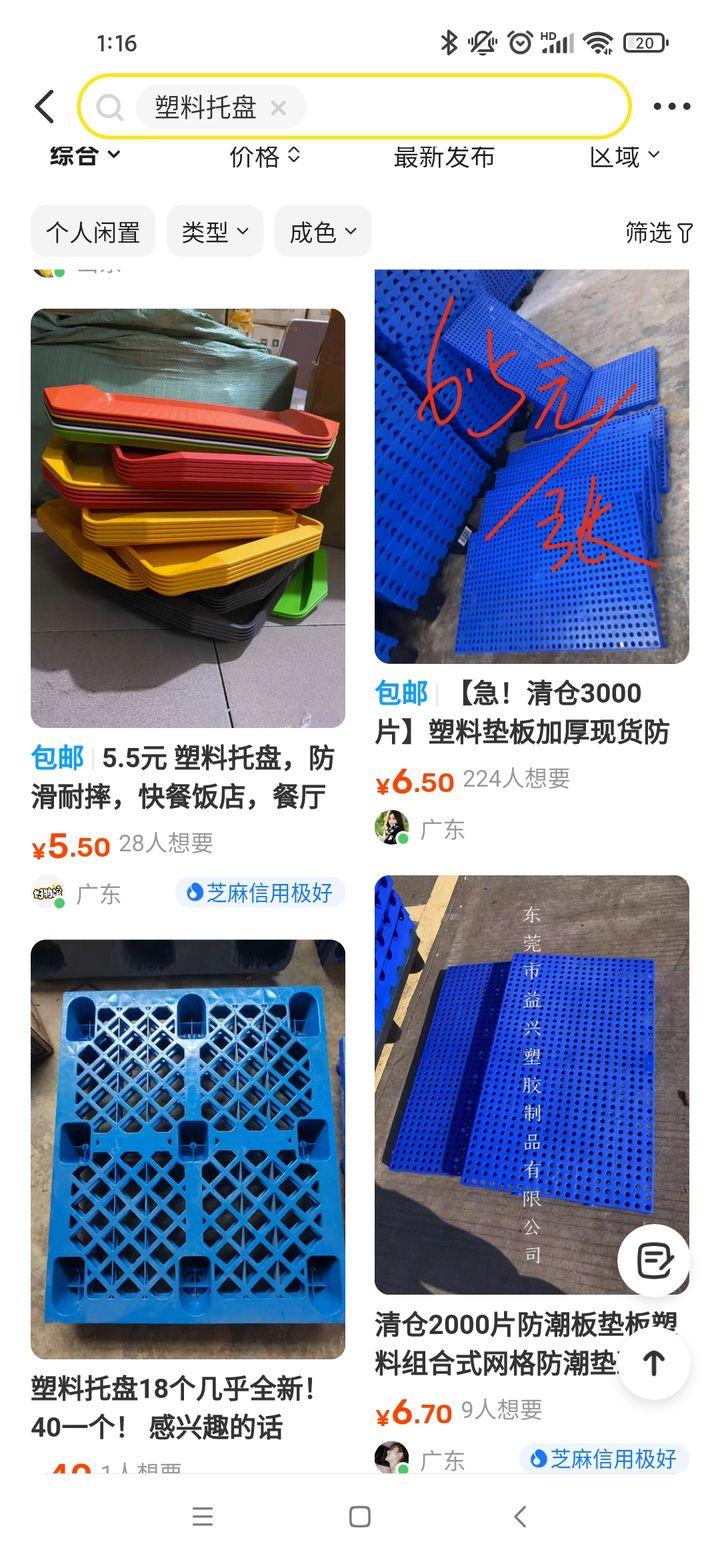
Task: Open the seller avatar of the ¥6.50 listing
Action: click(x=389, y=828)
